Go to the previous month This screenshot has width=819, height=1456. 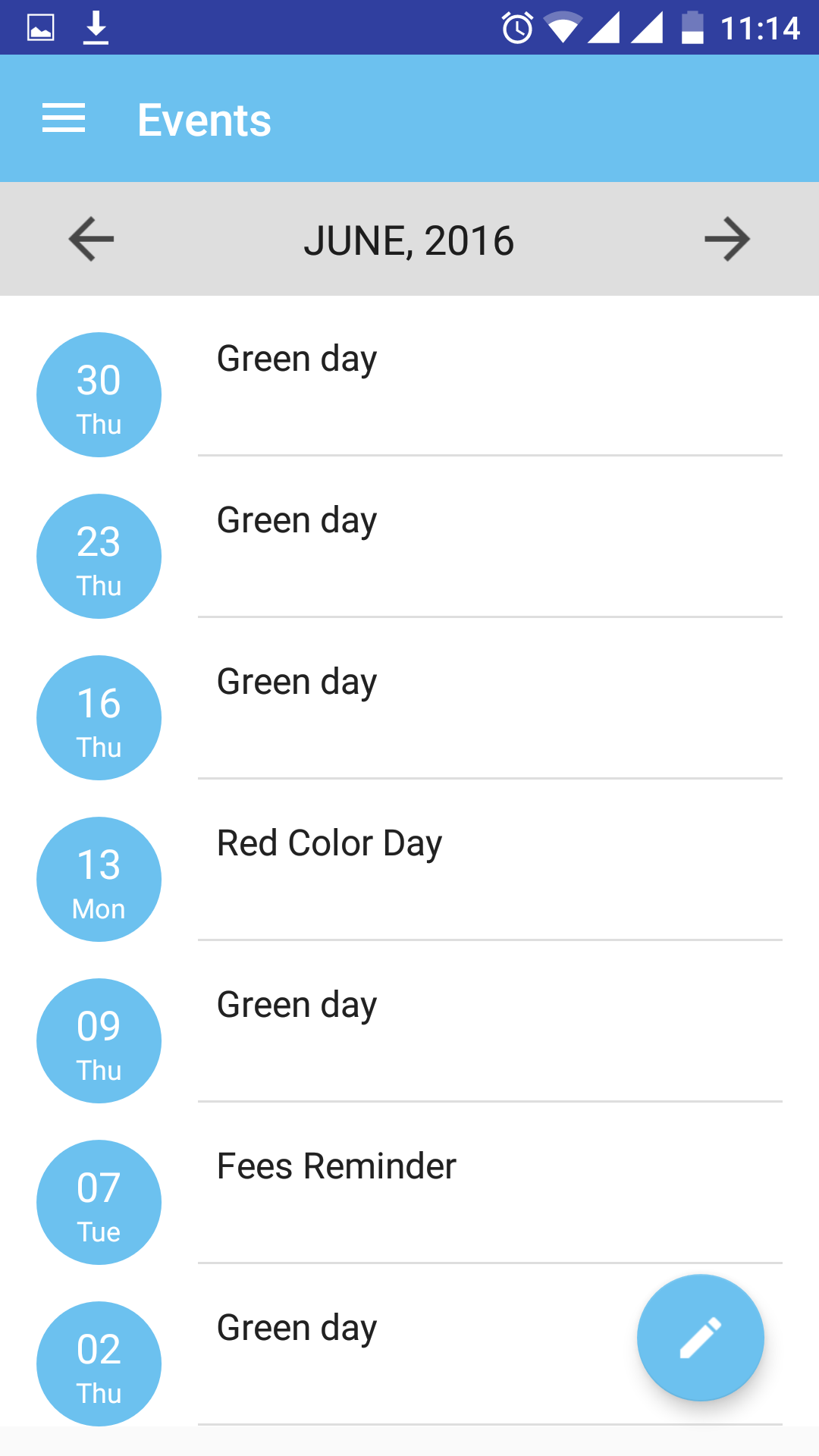coord(91,240)
